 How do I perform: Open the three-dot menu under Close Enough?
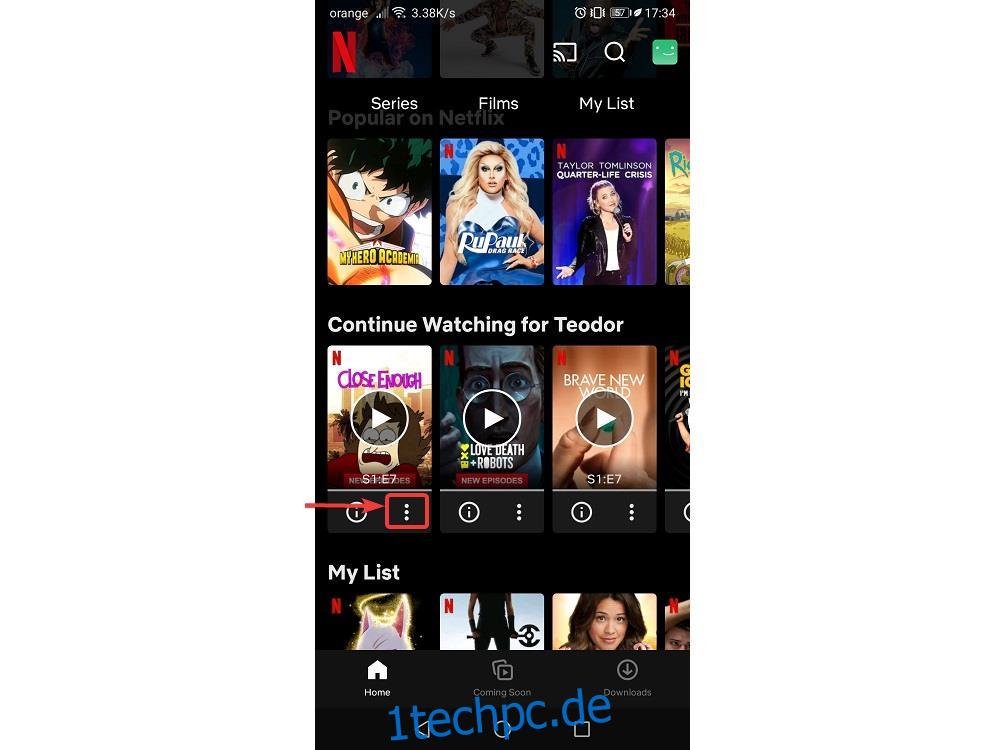click(407, 512)
